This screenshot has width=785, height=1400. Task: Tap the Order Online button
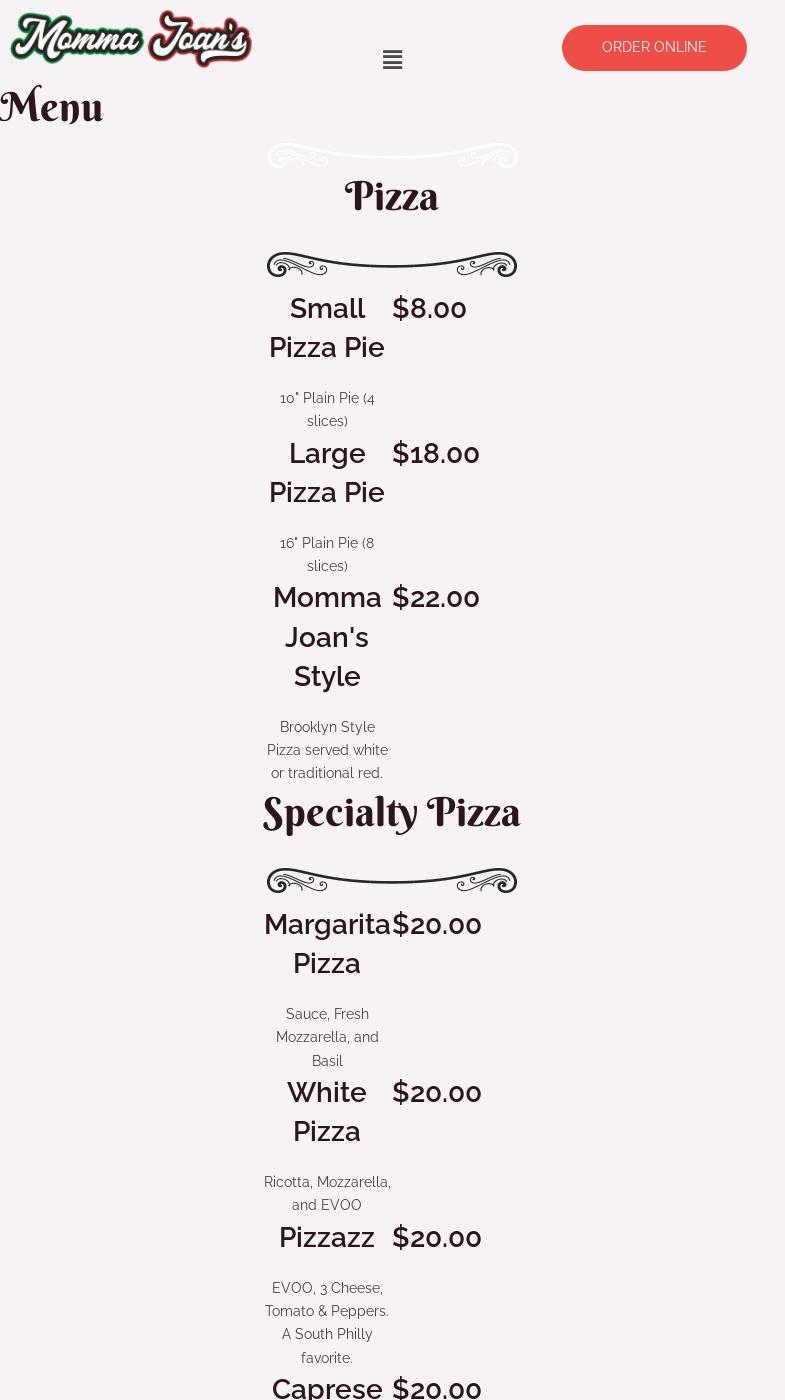pyautogui.click(x=654, y=48)
